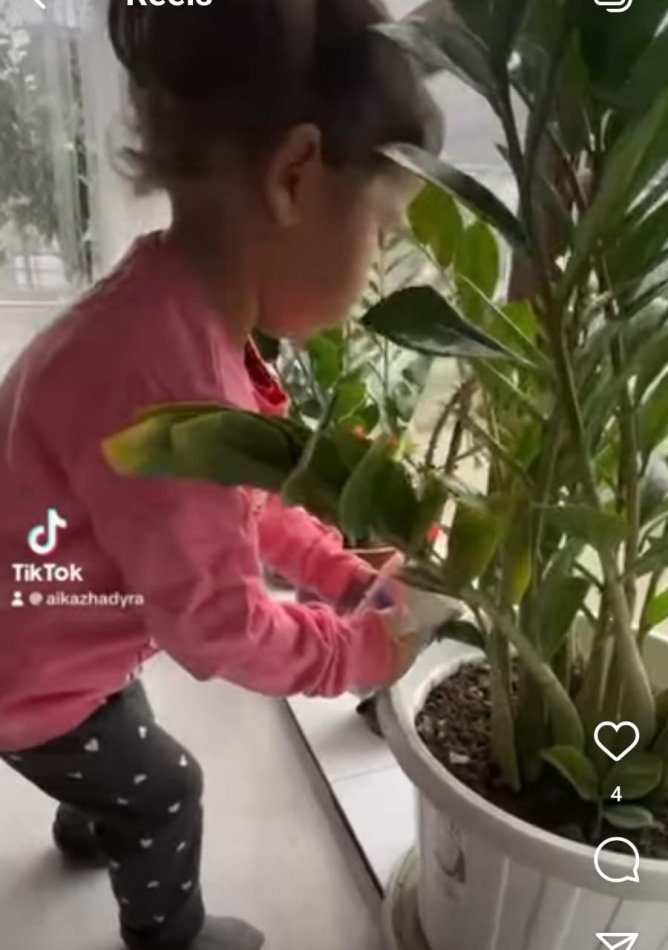Image resolution: width=668 pixels, height=950 pixels.
Task: Like this reel with the heart
Action: pos(616,741)
